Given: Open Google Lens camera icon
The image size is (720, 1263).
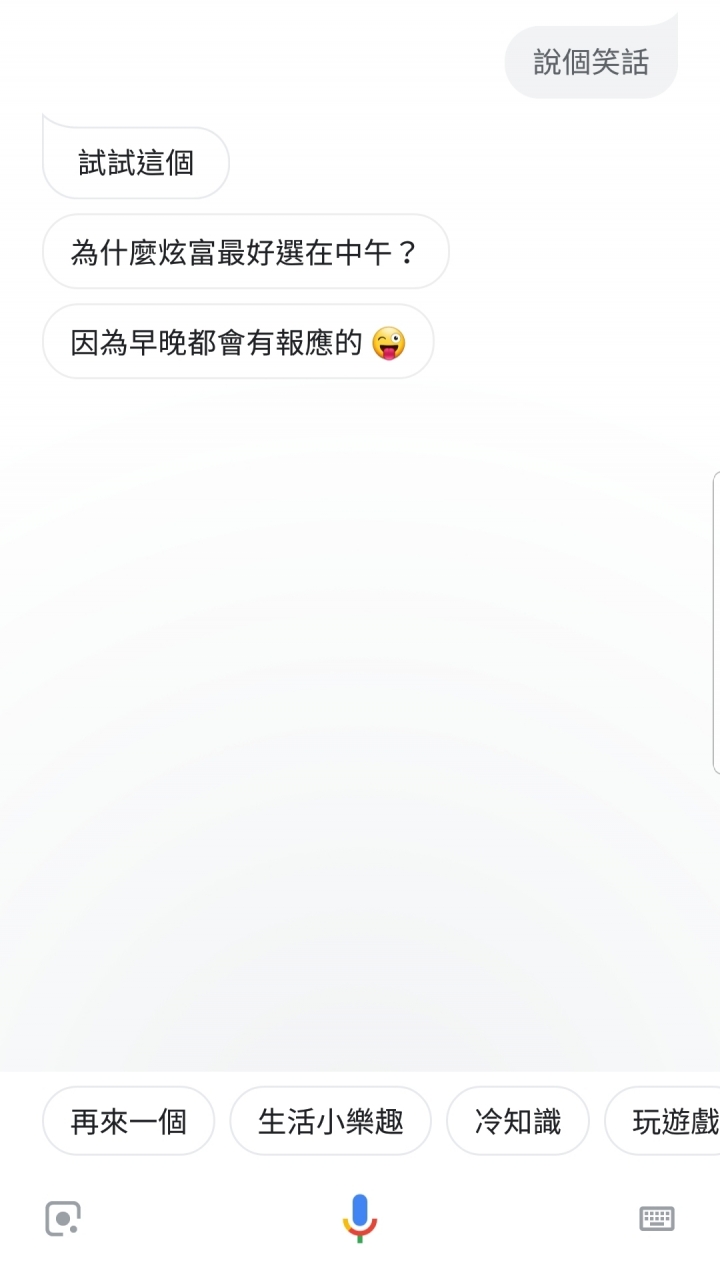Looking at the screenshot, I should point(63,1218).
